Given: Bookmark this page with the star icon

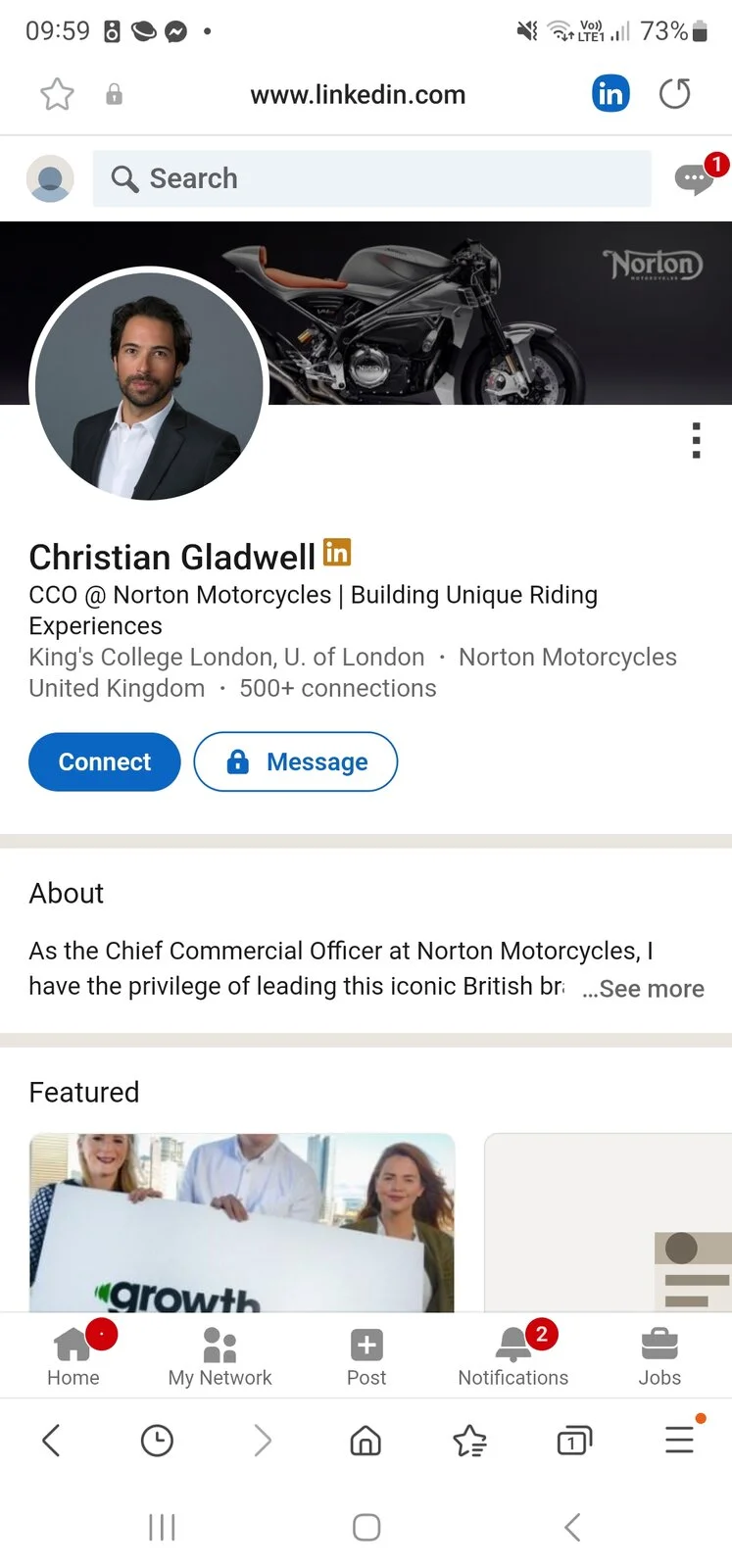Looking at the screenshot, I should [57, 95].
